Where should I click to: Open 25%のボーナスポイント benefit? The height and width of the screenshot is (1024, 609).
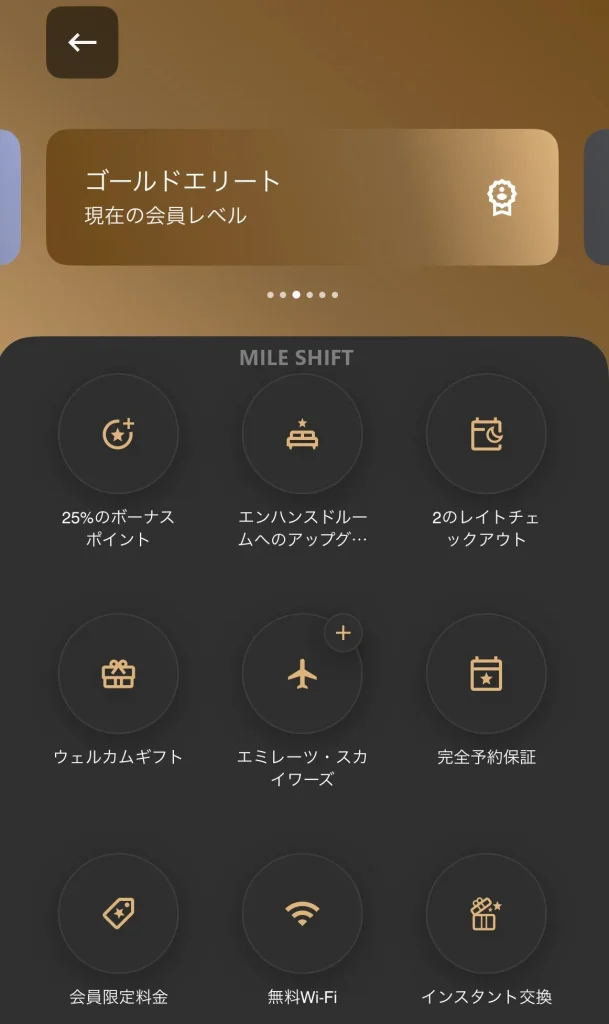[x=118, y=434]
